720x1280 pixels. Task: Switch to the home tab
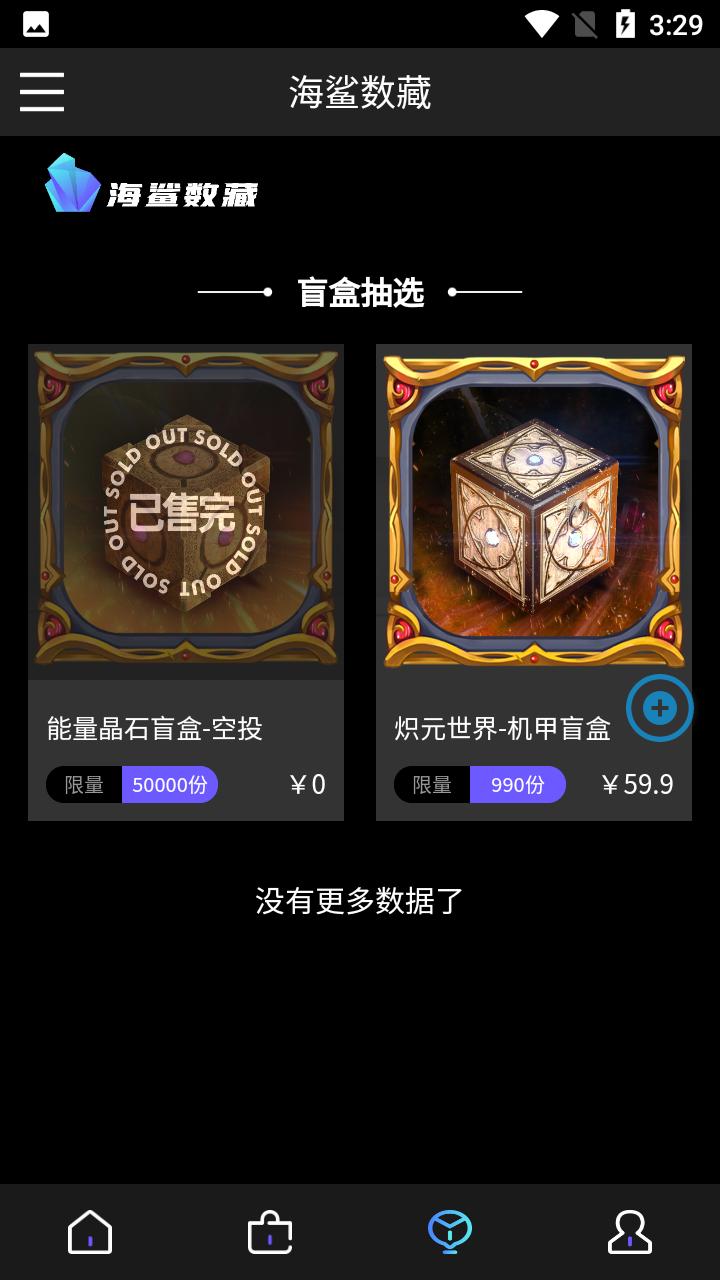pyautogui.click(x=90, y=1232)
